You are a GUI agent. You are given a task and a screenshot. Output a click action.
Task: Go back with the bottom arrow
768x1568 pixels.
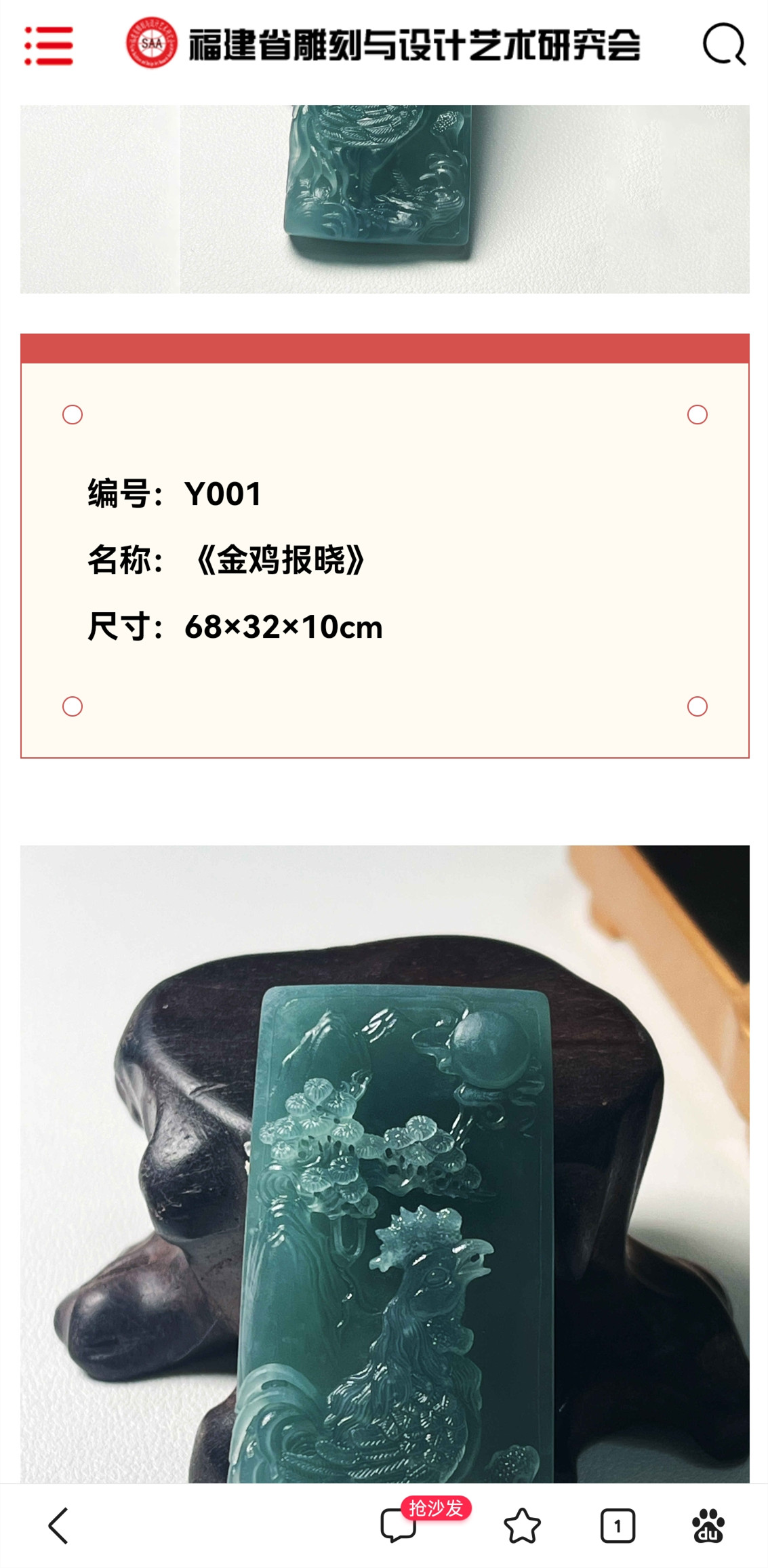click(x=58, y=1526)
